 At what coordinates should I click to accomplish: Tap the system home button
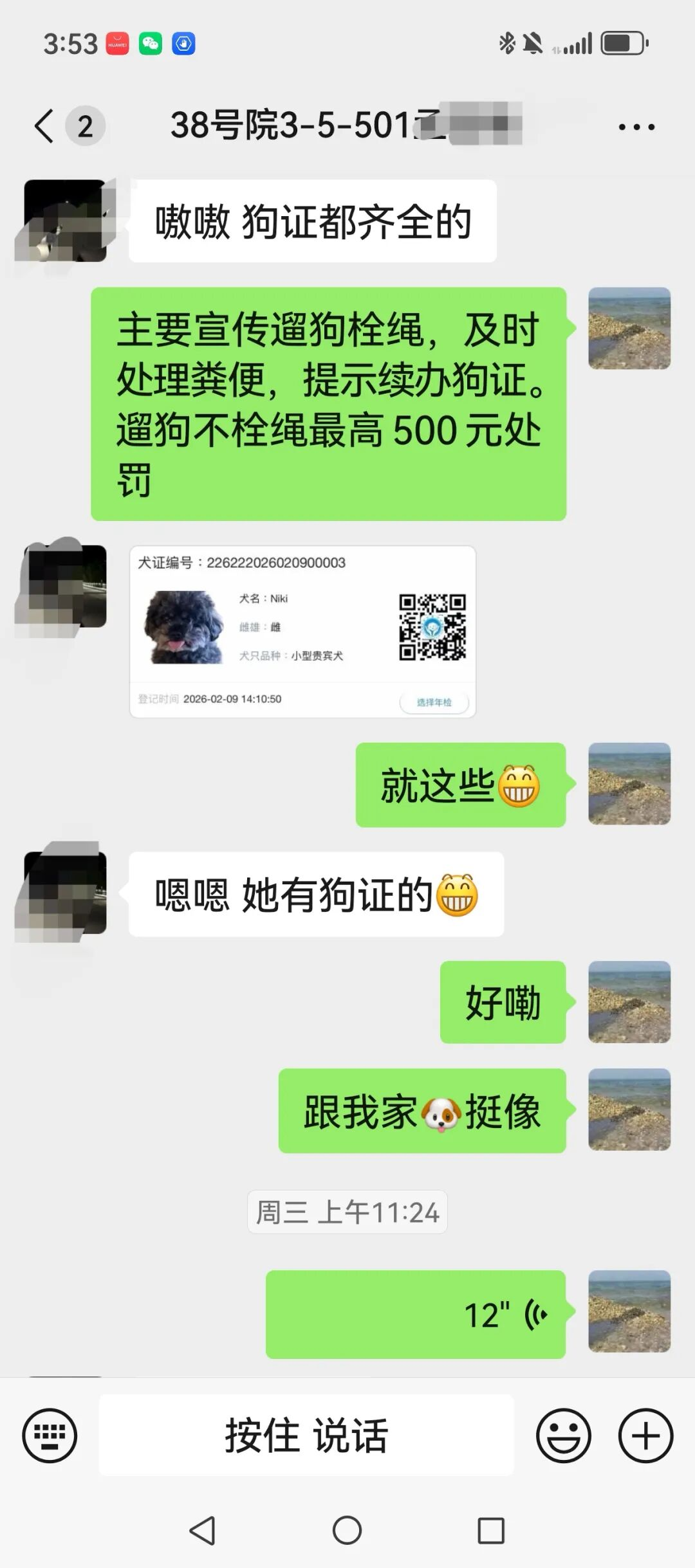[x=347, y=1530]
